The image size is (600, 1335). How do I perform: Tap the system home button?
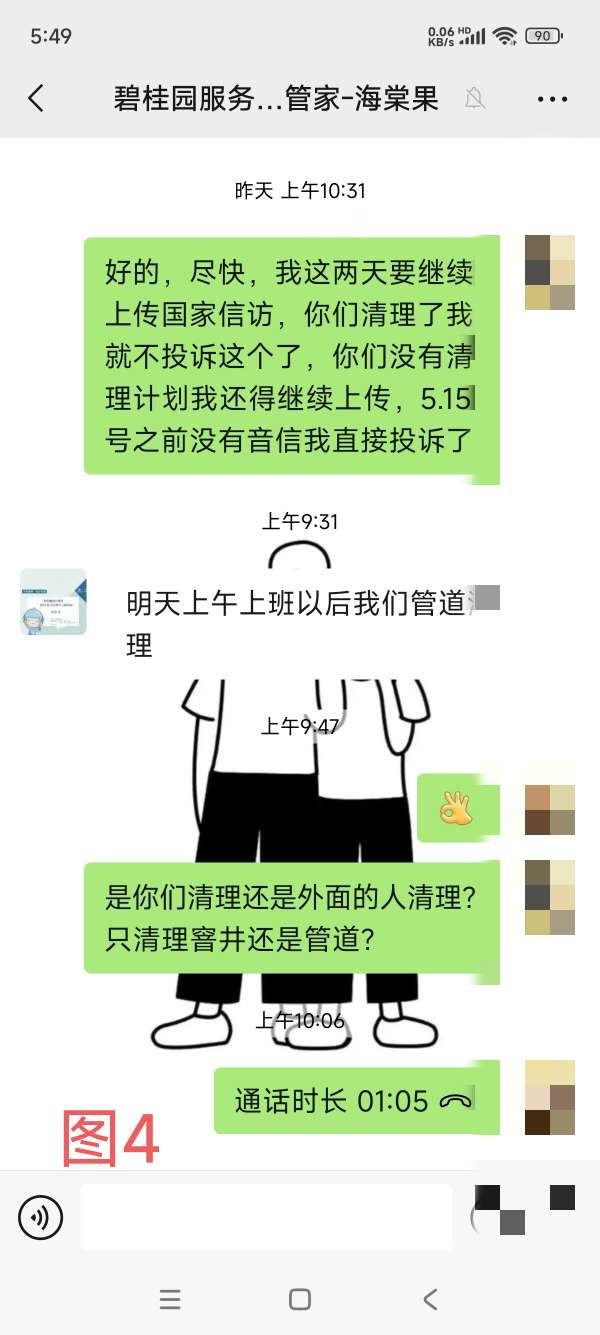point(299,1299)
